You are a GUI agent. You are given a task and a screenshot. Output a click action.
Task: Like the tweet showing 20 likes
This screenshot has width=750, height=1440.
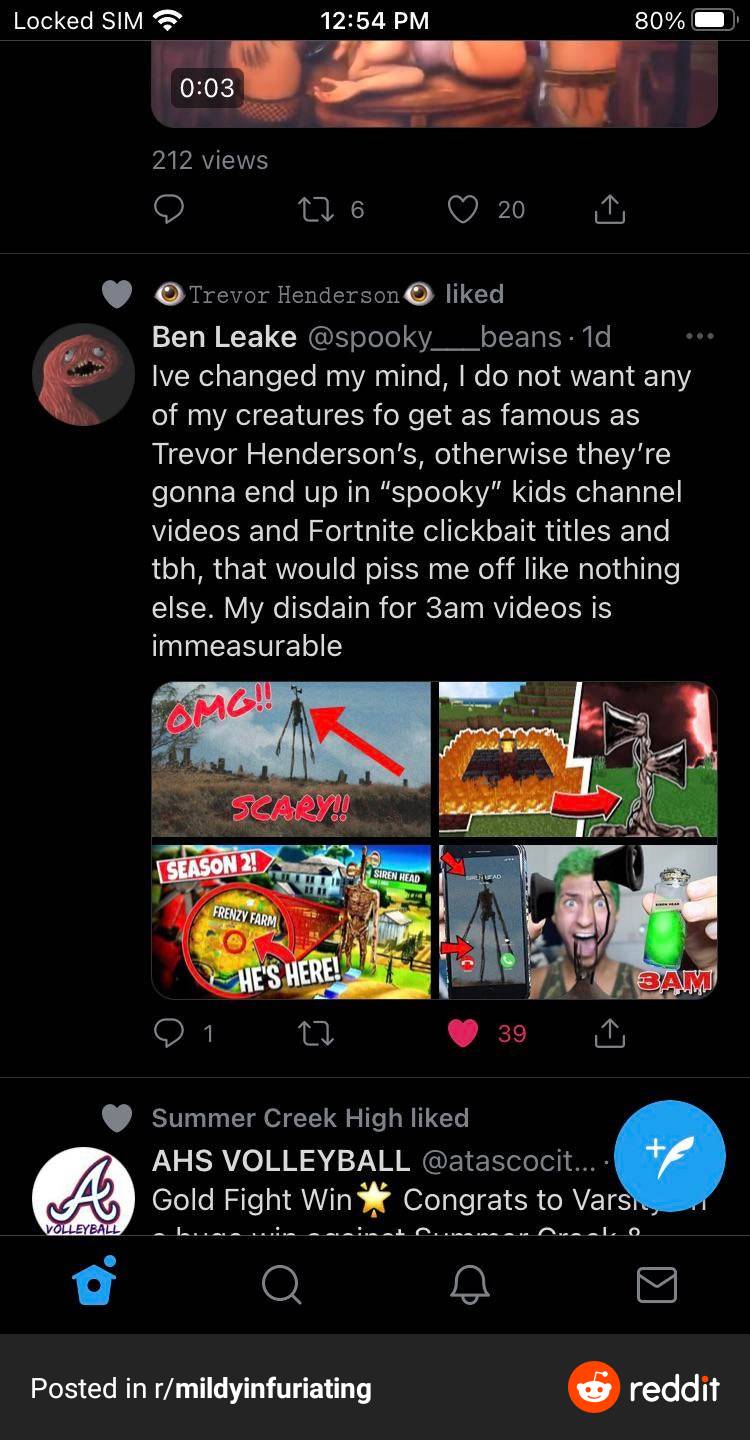tap(463, 209)
